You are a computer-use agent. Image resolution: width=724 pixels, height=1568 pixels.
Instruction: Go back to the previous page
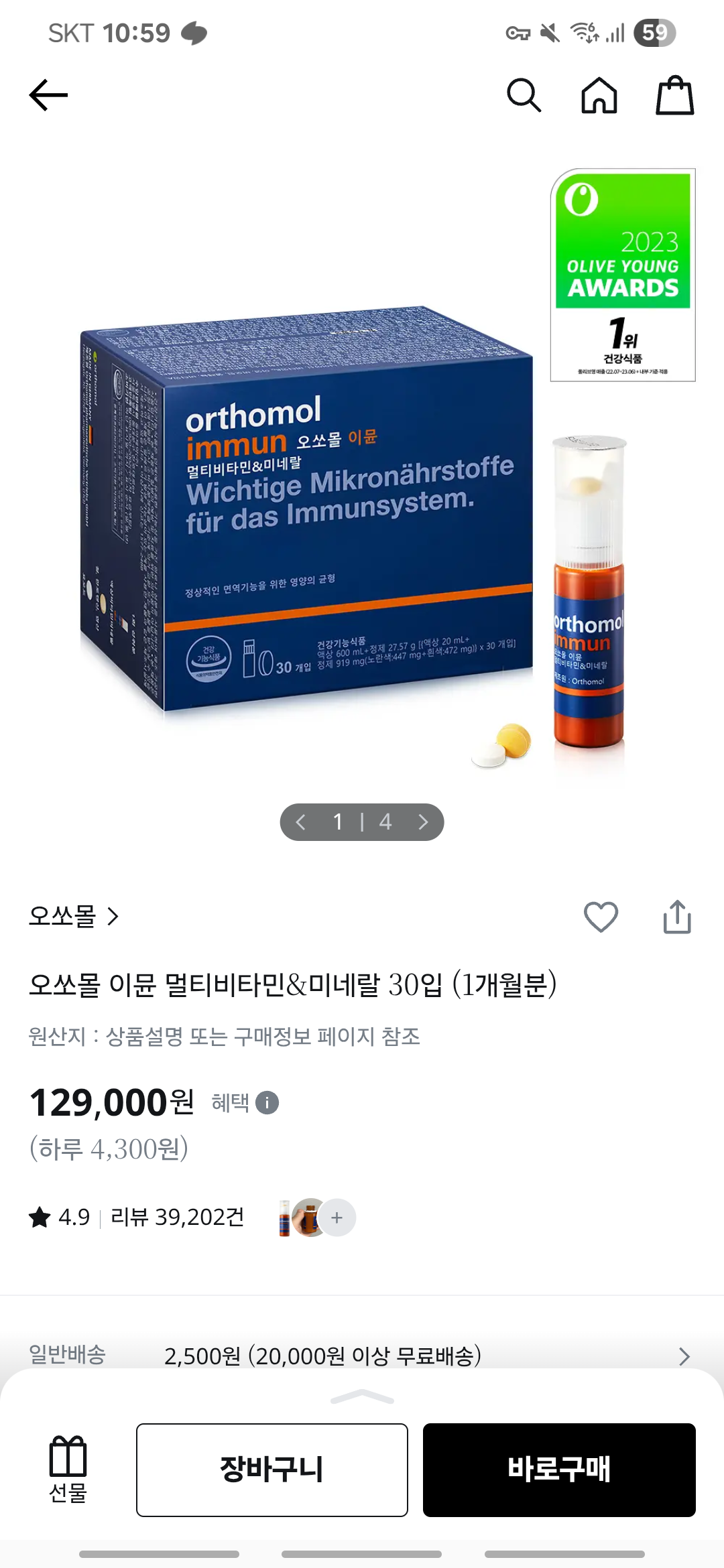pos(48,95)
